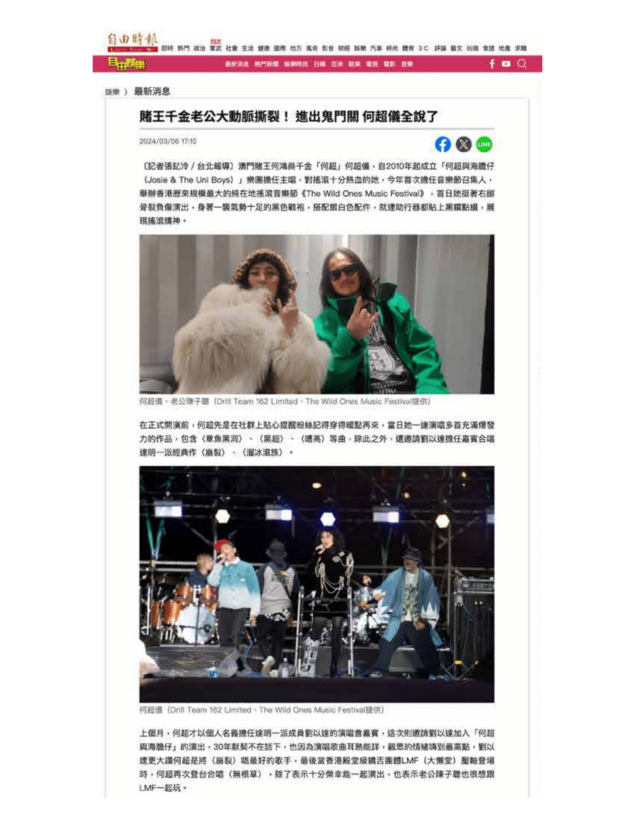The height and width of the screenshot is (822, 635).
Task: Switch to 日韓 entertainment news
Action: [x=319, y=64]
